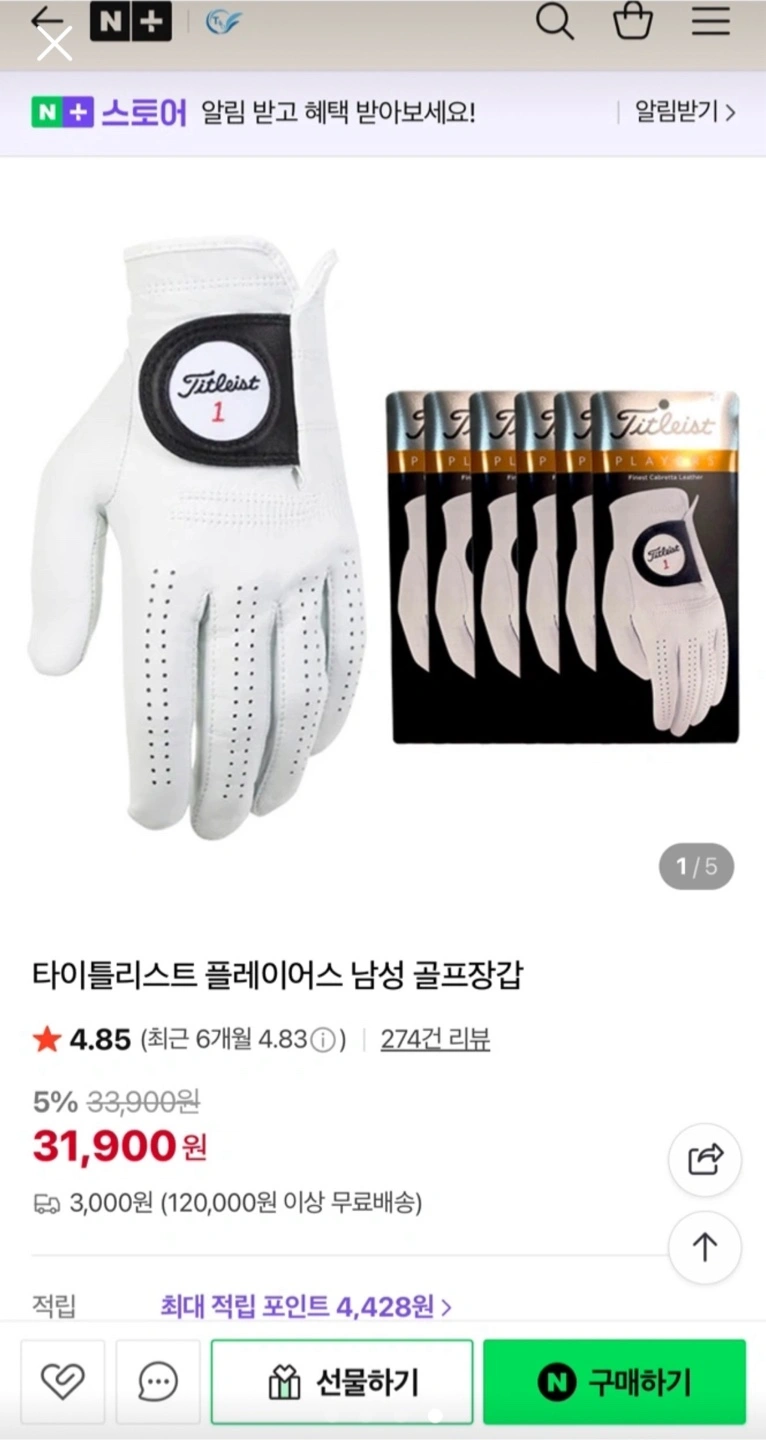Image resolution: width=766 pixels, height=1440 pixels.
Task: Open the hamburger menu
Action: coord(711,21)
